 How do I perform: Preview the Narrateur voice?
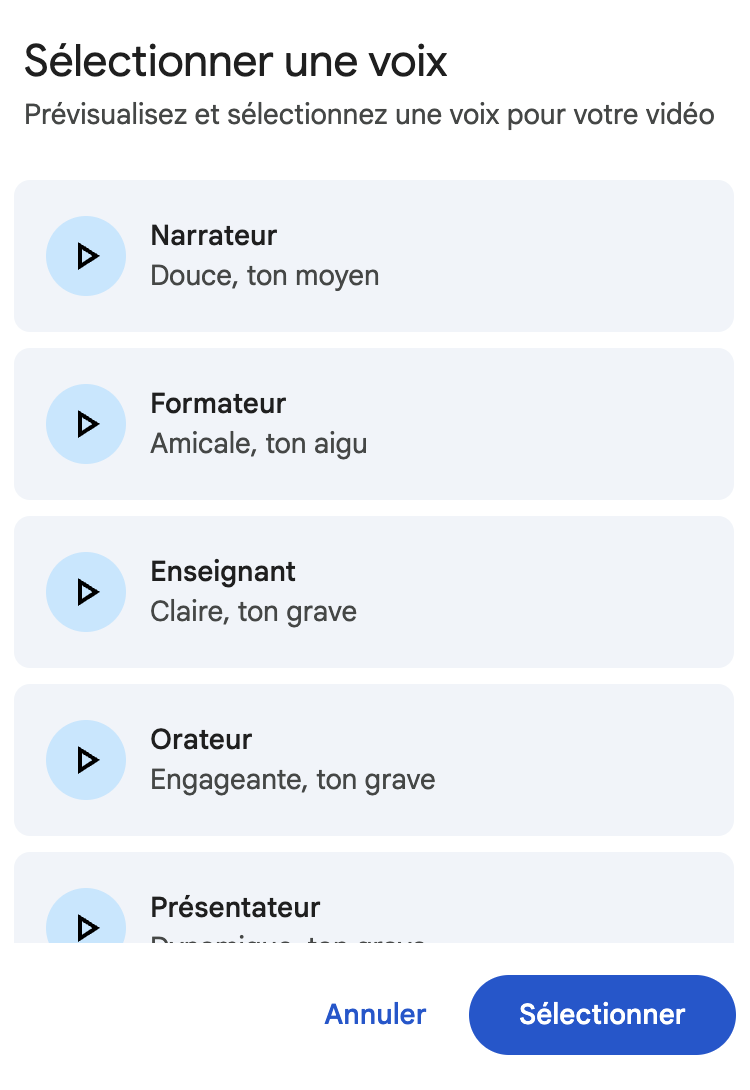pyautogui.click(x=86, y=256)
